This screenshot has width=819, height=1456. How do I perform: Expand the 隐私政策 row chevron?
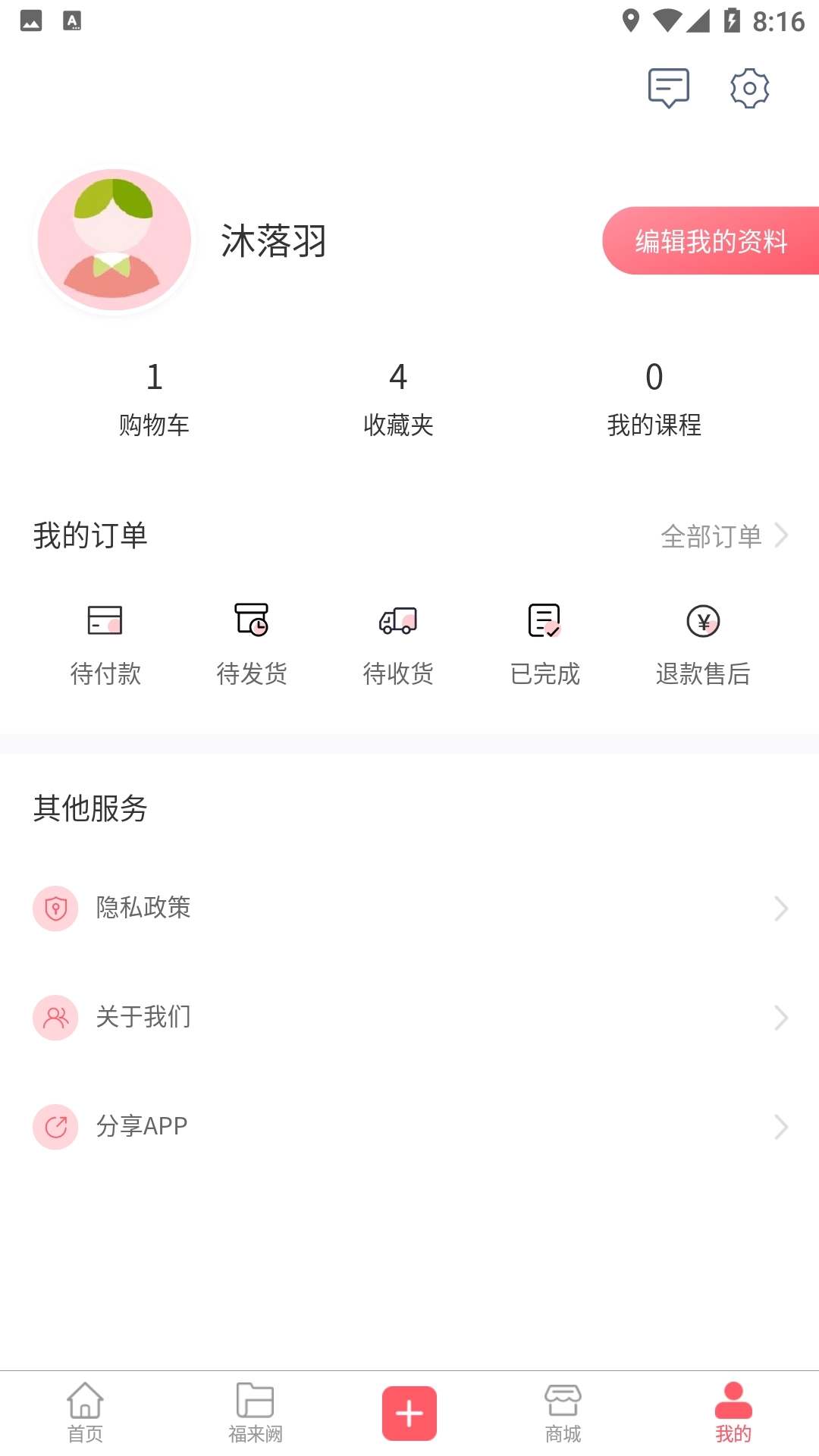[x=782, y=908]
